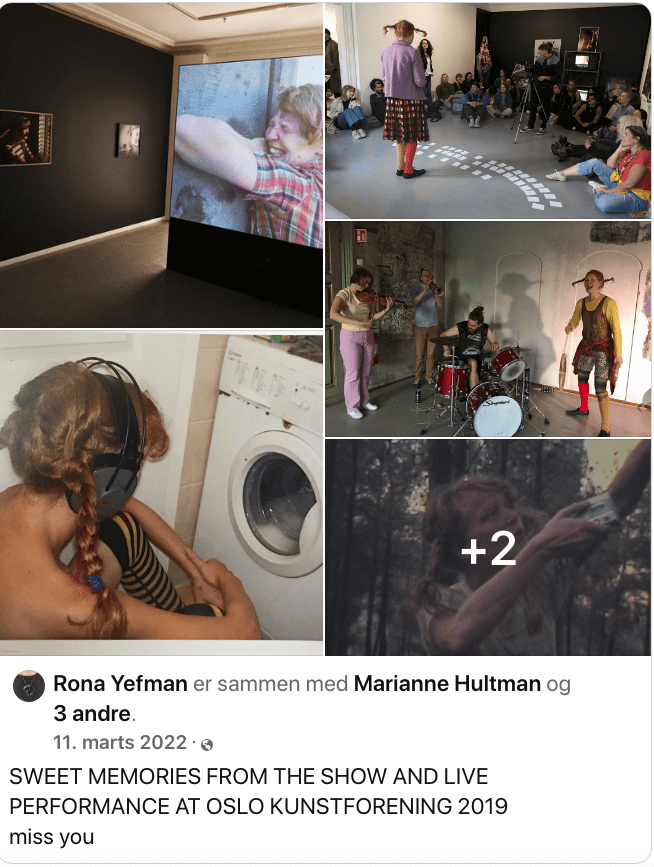The width and height of the screenshot is (654, 867).
Task: Show the 3 andre tagged people
Action: coord(92,714)
